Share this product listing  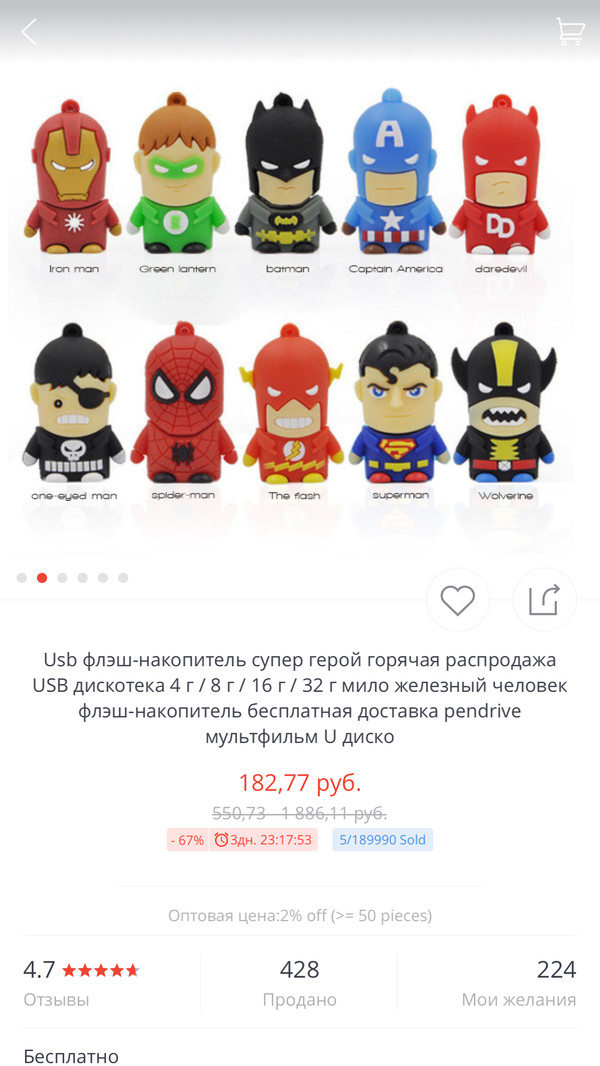point(544,600)
